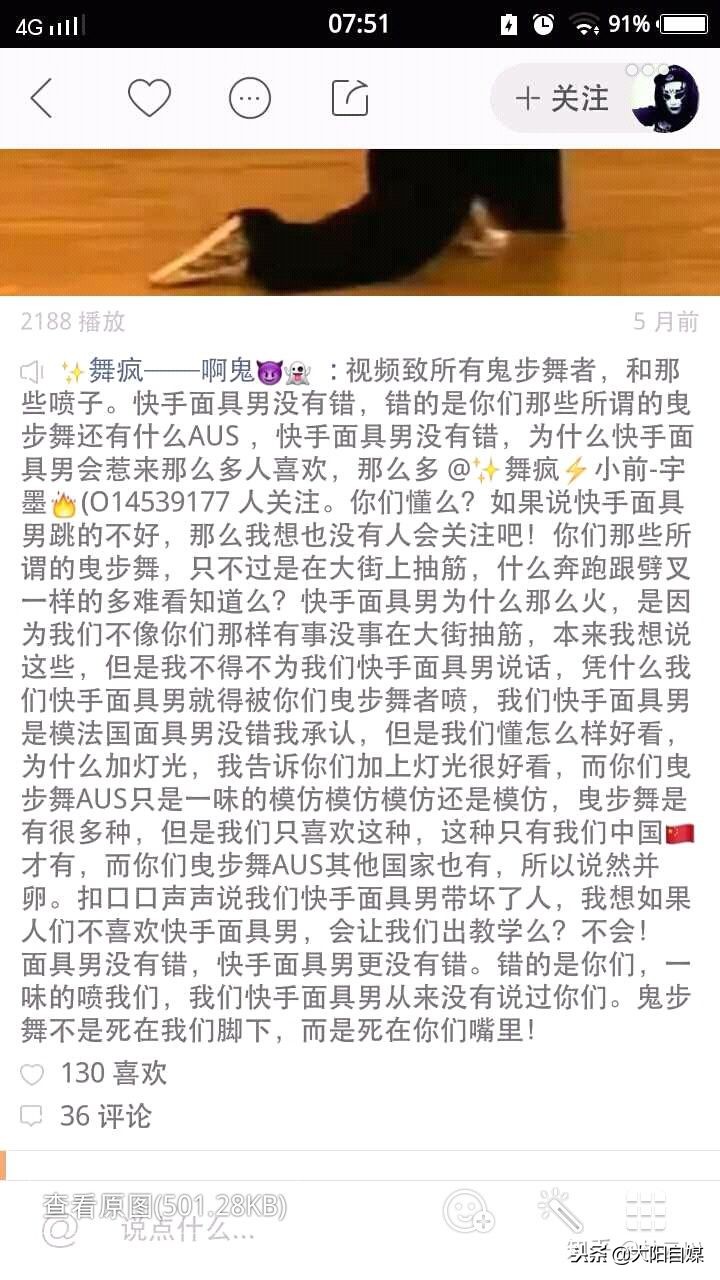Tap the video frame to play it
Viewport: 720px width, 1280px height.
tap(360, 220)
